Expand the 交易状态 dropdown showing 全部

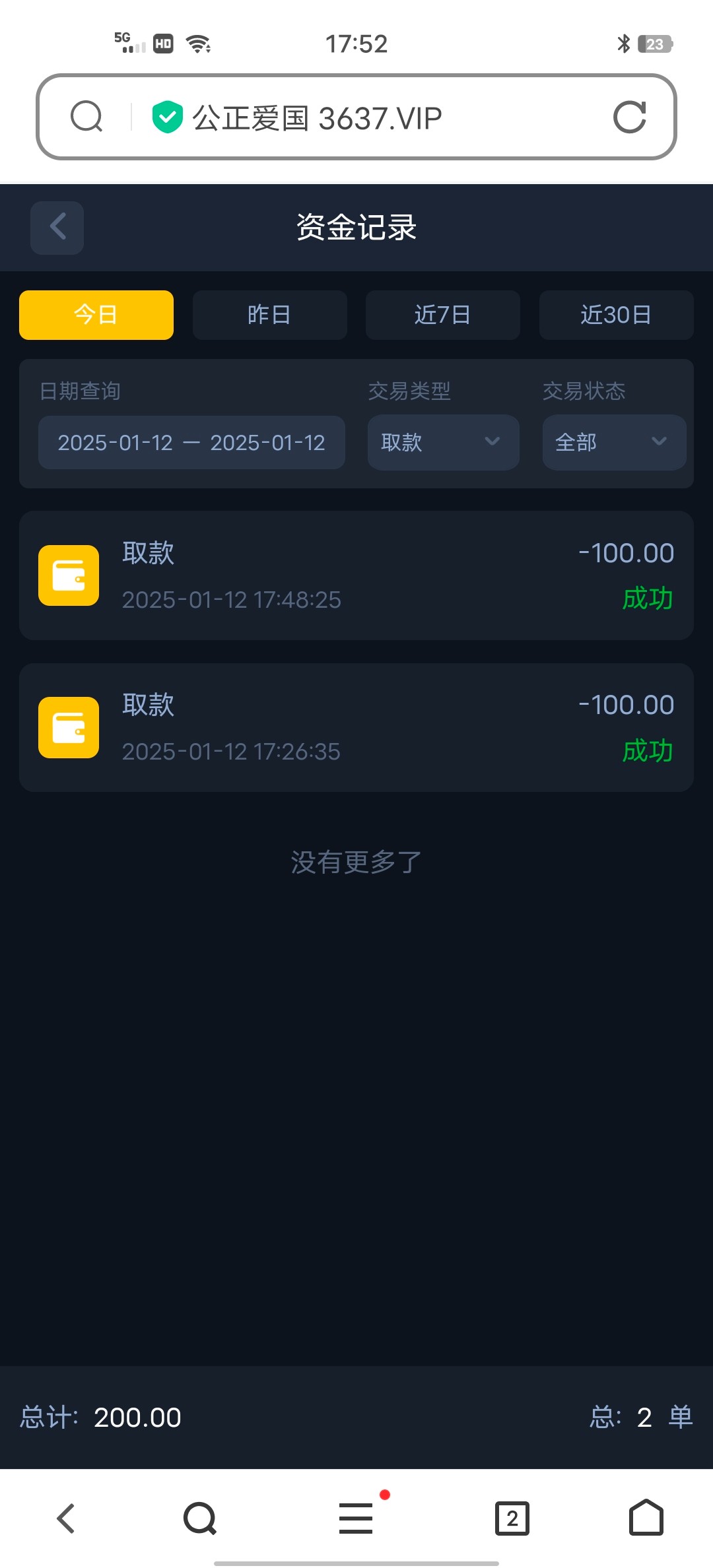(614, 442)
